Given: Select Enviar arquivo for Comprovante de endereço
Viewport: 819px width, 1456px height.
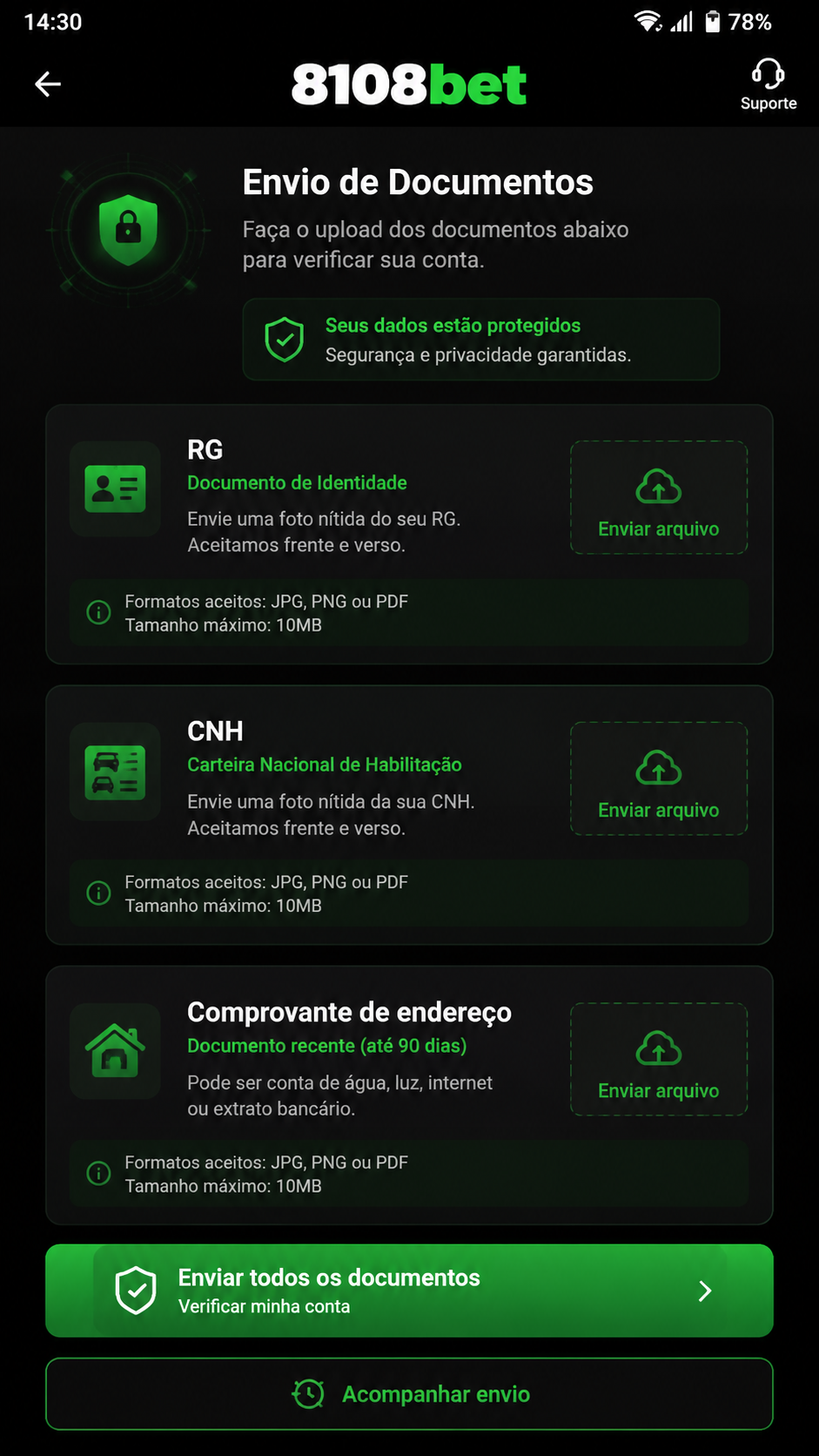Looking at the screenshot, I should pos(659,1059).
